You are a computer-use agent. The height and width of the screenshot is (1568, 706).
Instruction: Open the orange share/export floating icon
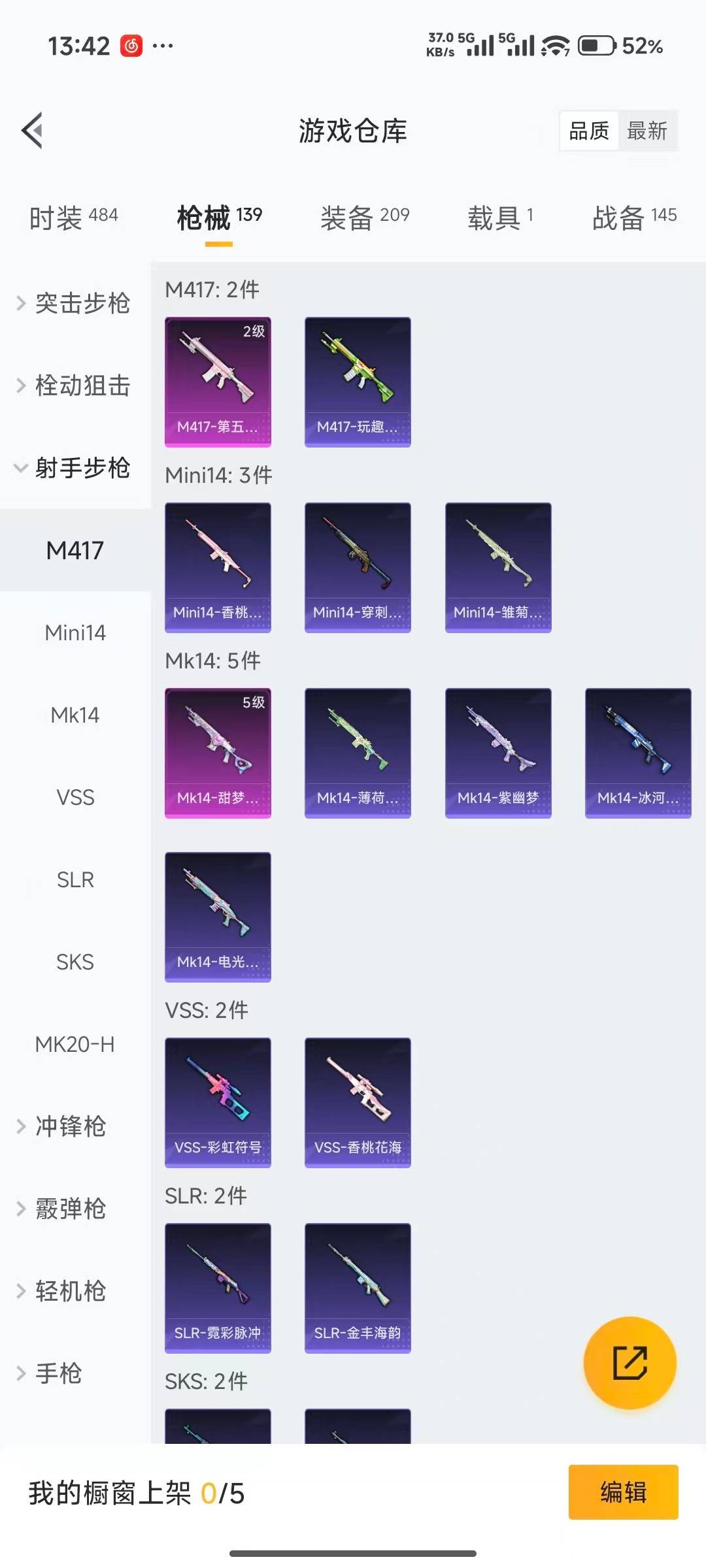[x=629, y=1364]
